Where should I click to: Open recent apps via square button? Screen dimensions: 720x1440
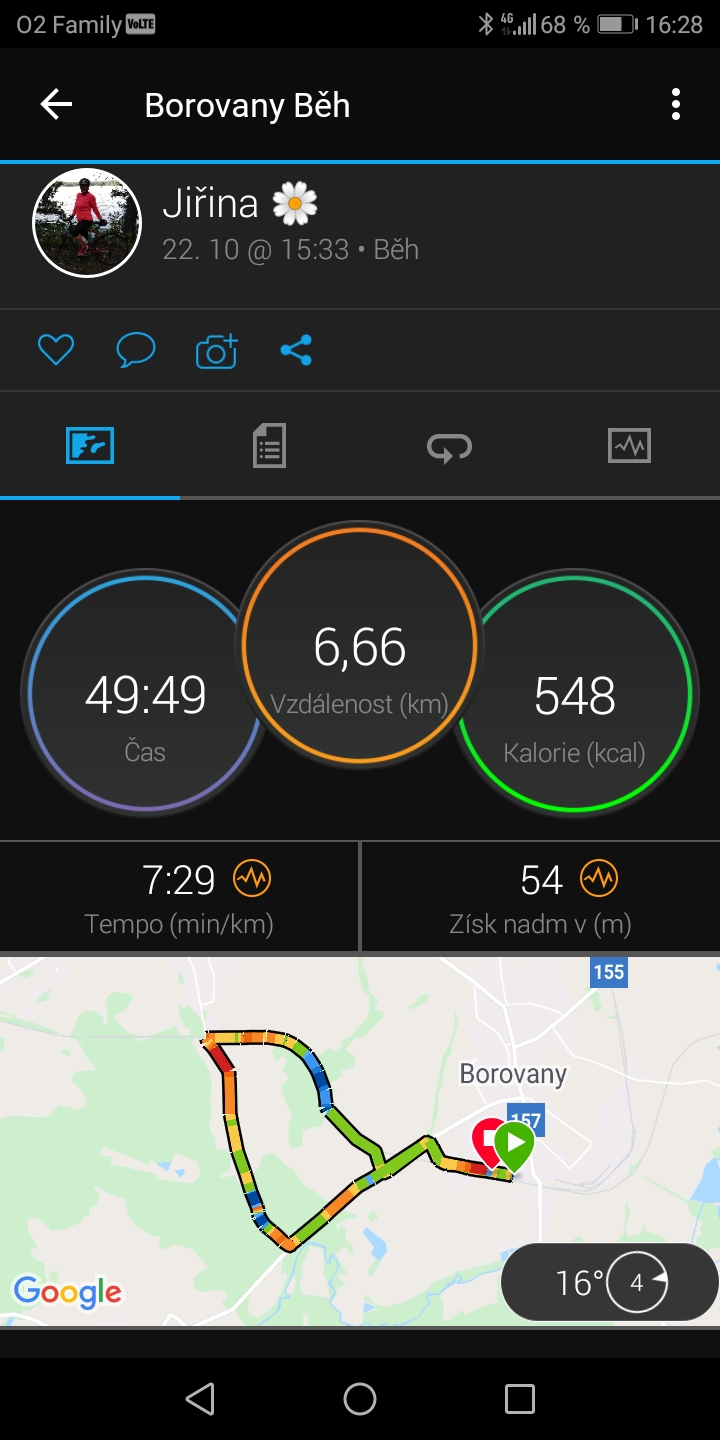point(520,1399)
